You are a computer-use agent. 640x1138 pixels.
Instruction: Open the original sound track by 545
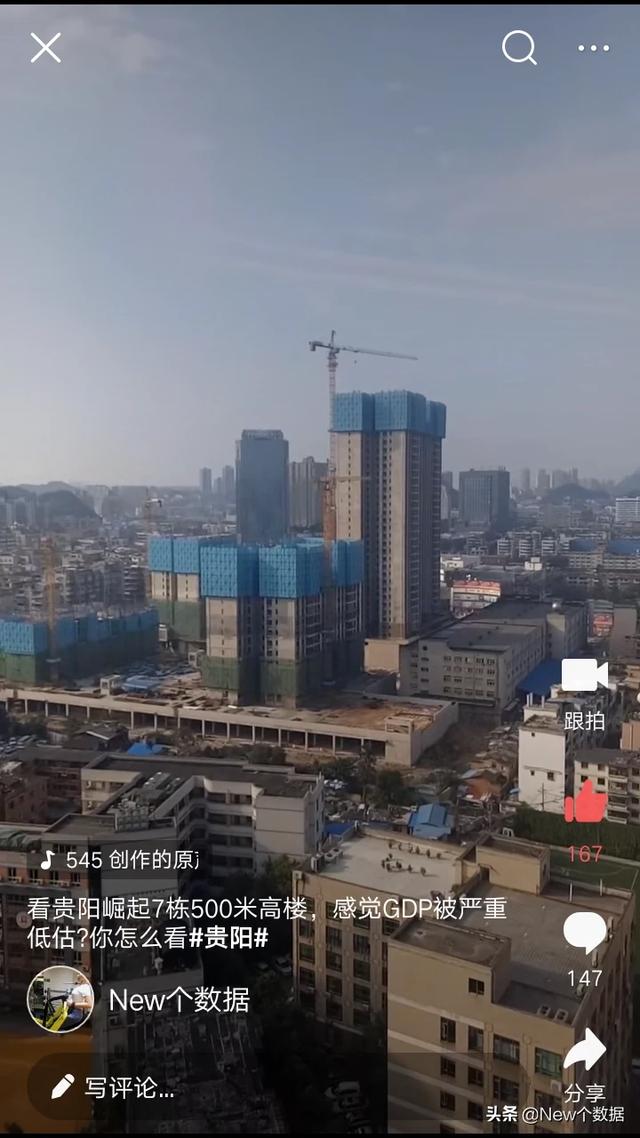click(x=120, y=860)
